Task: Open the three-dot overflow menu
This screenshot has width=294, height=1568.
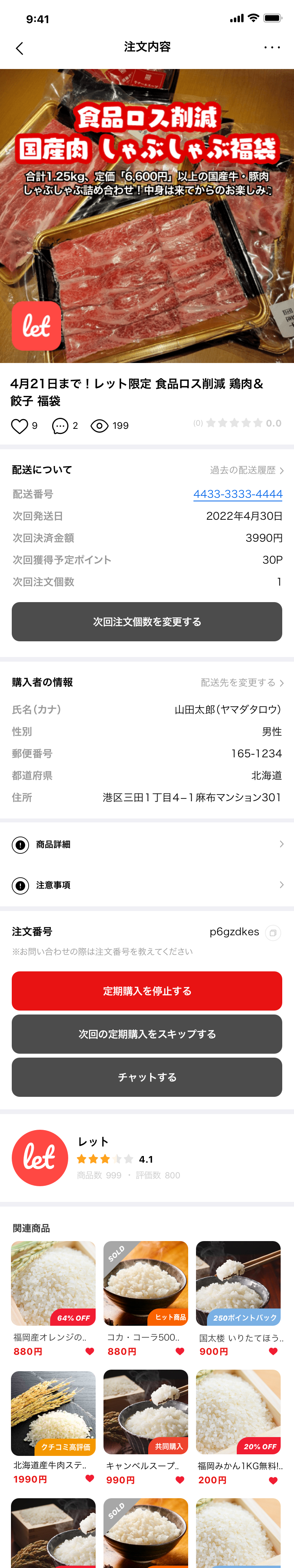Action: tap(272, 47)
